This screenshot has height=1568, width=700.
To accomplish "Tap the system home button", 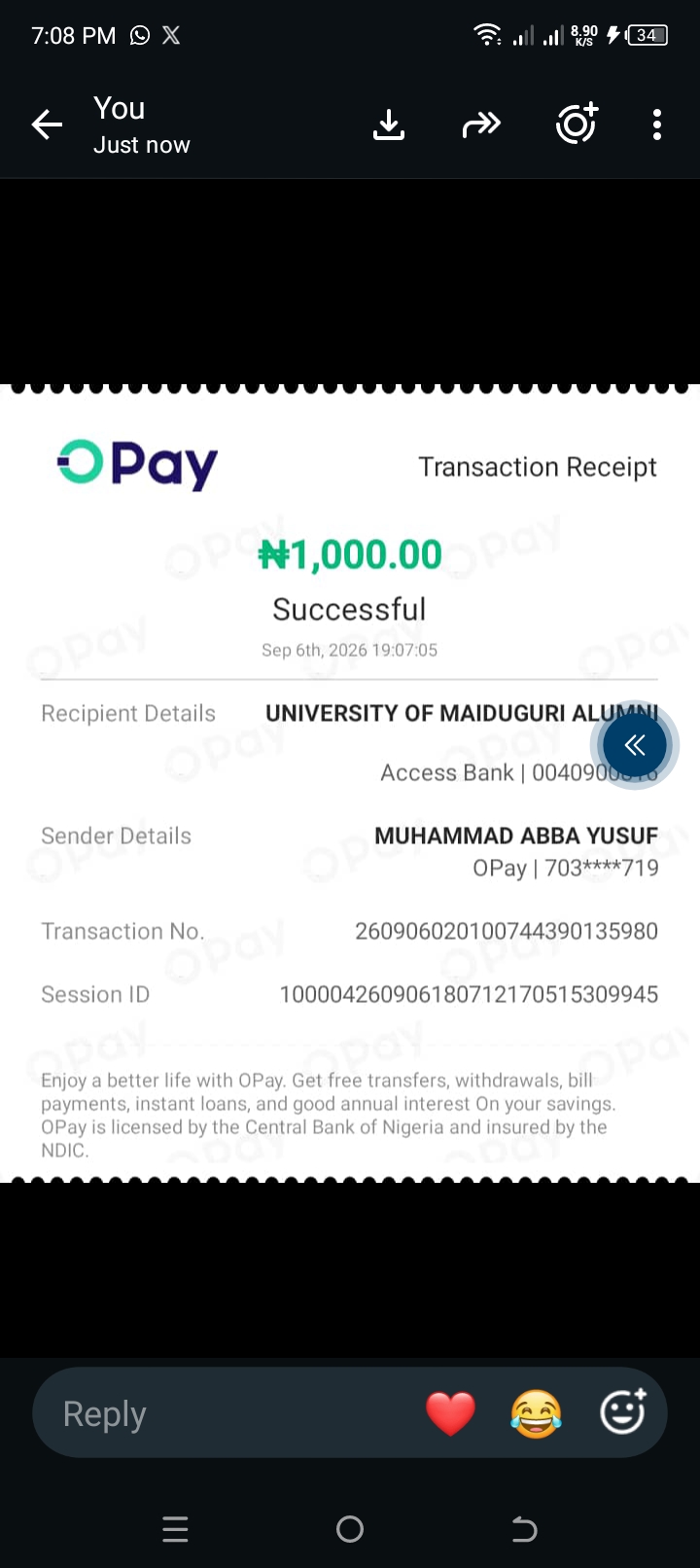I will [350, 1529].
